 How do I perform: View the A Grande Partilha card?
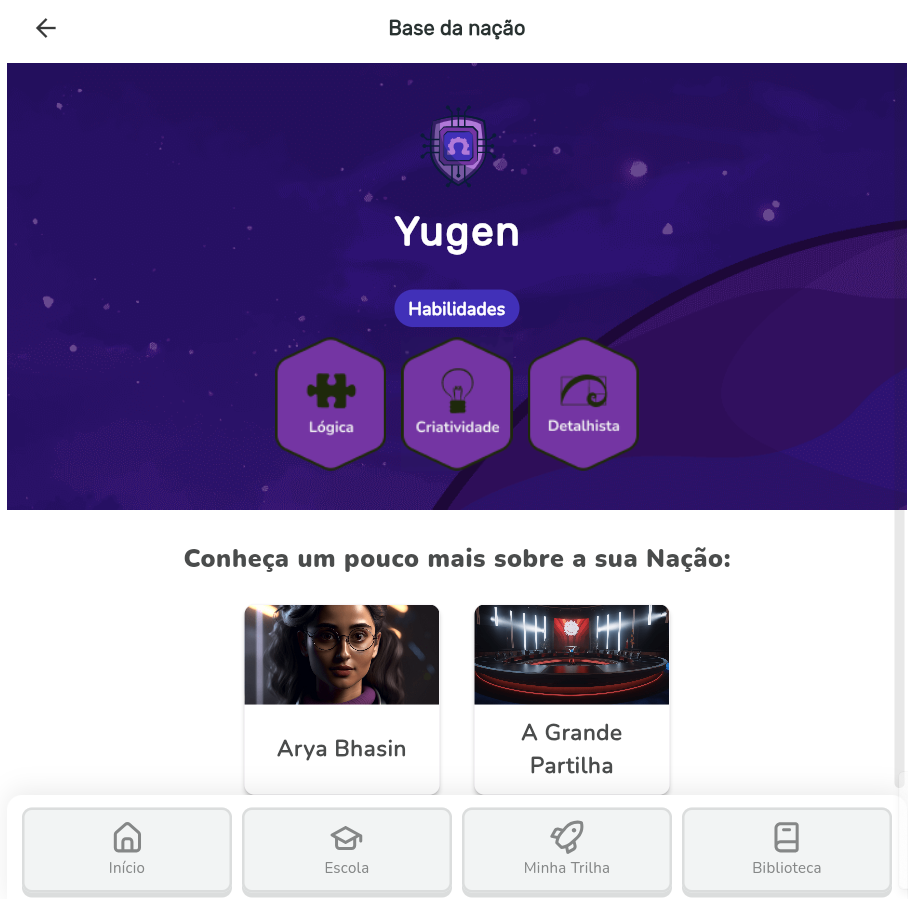coord(572,698)
